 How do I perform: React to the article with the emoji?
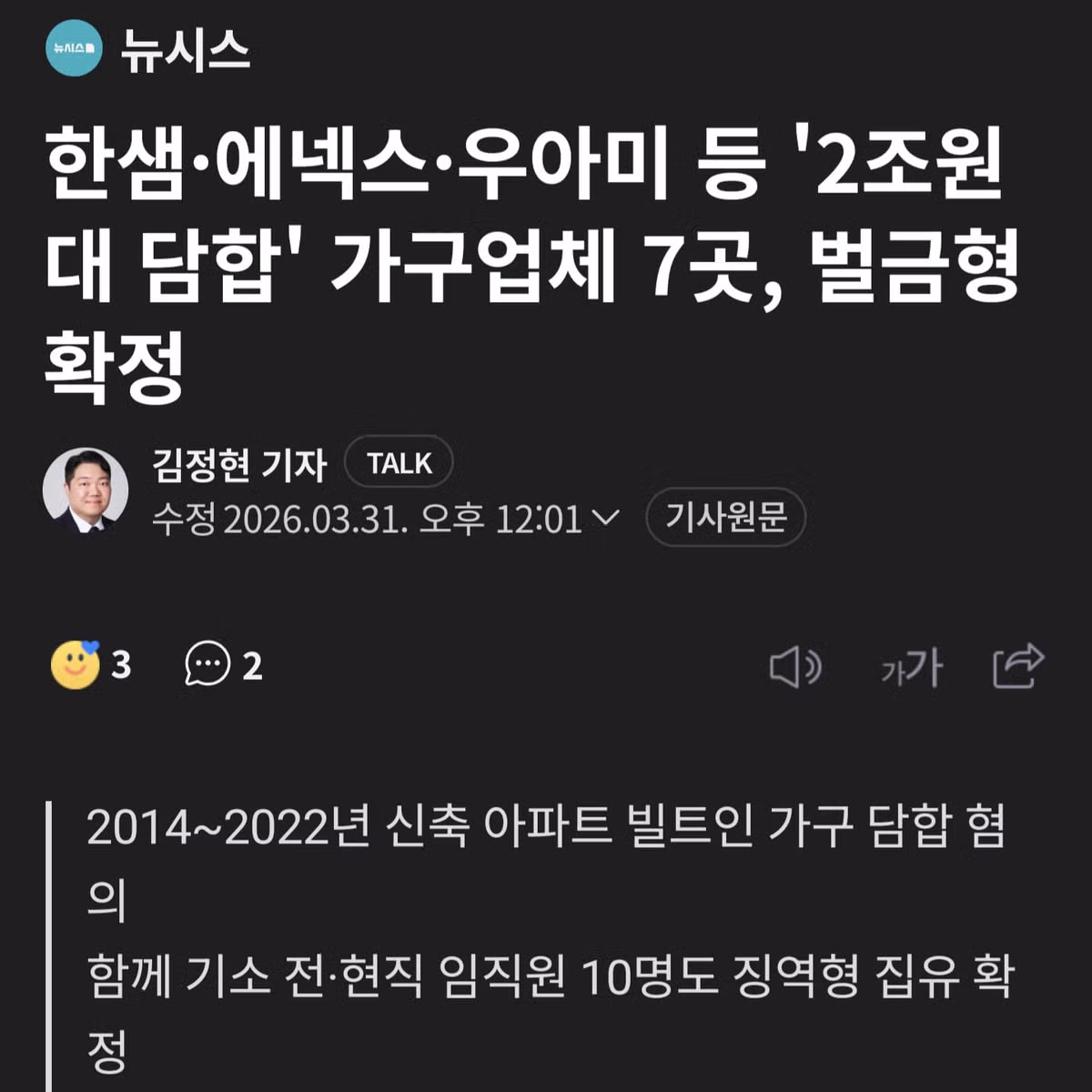point(76,665)
